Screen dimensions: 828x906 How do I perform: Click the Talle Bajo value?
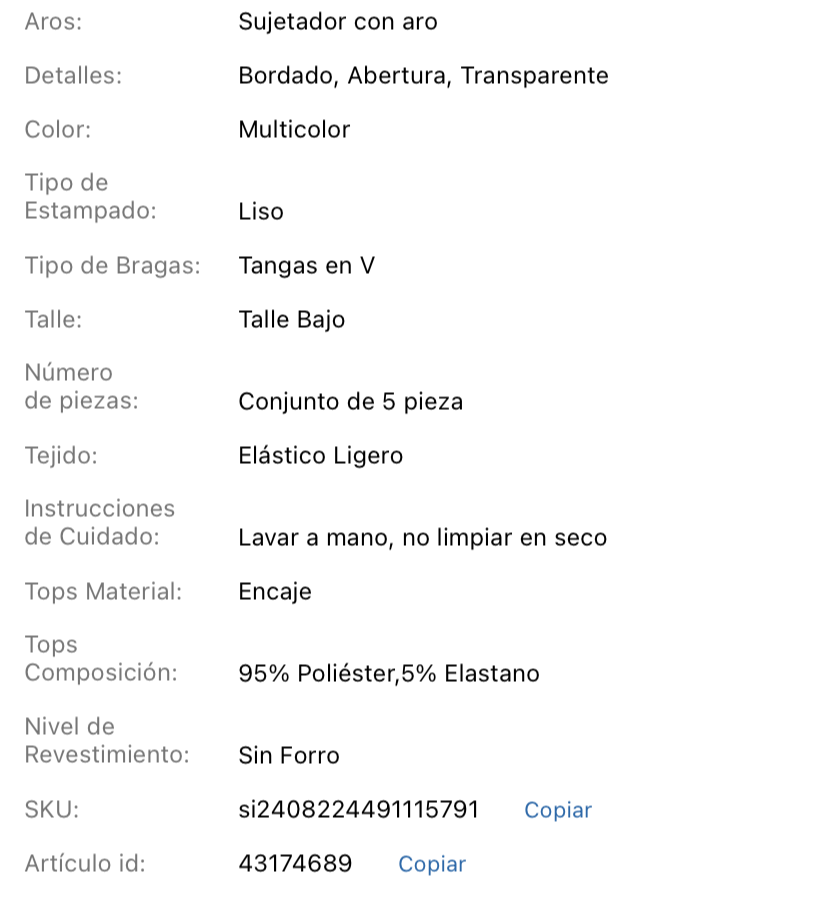pos(292,319)
